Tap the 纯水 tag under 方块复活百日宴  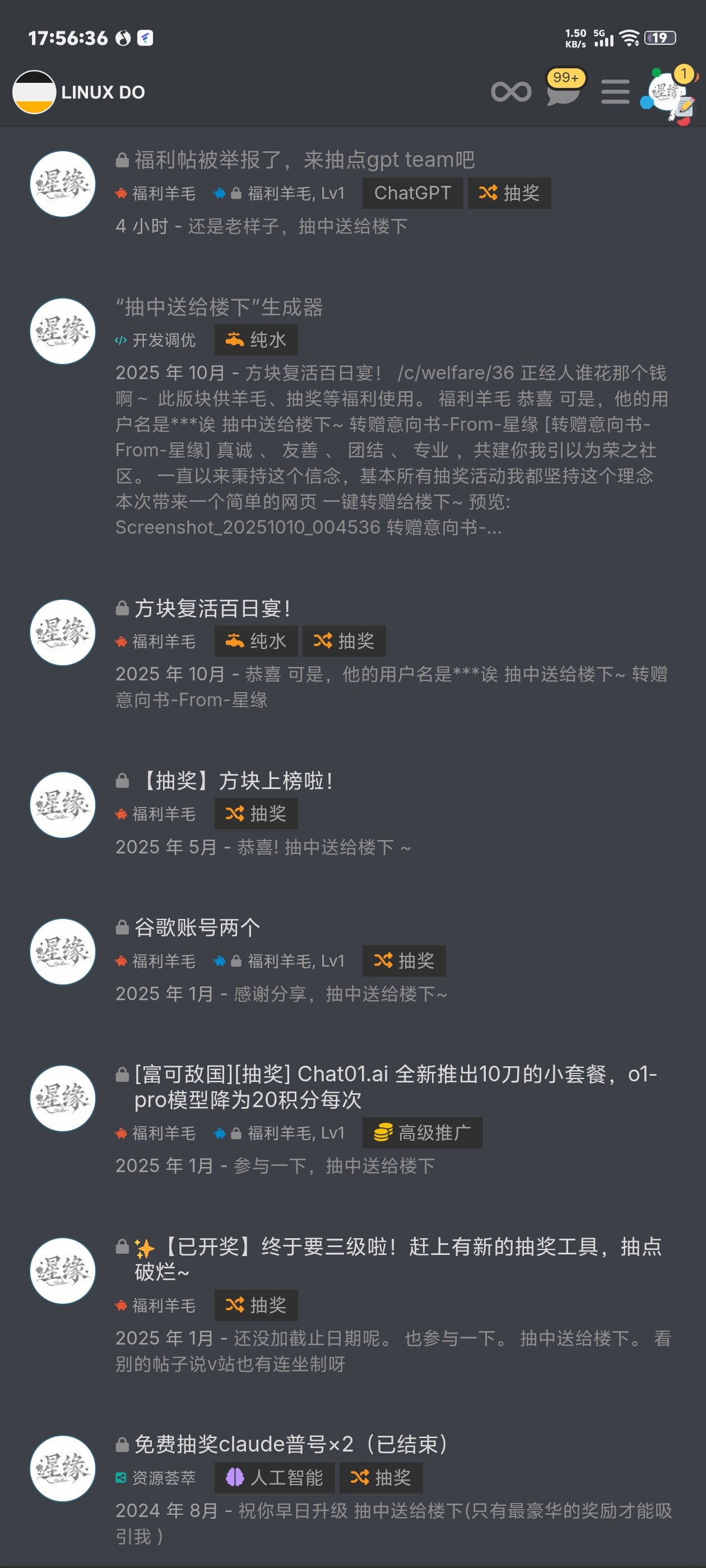point(256,641)
